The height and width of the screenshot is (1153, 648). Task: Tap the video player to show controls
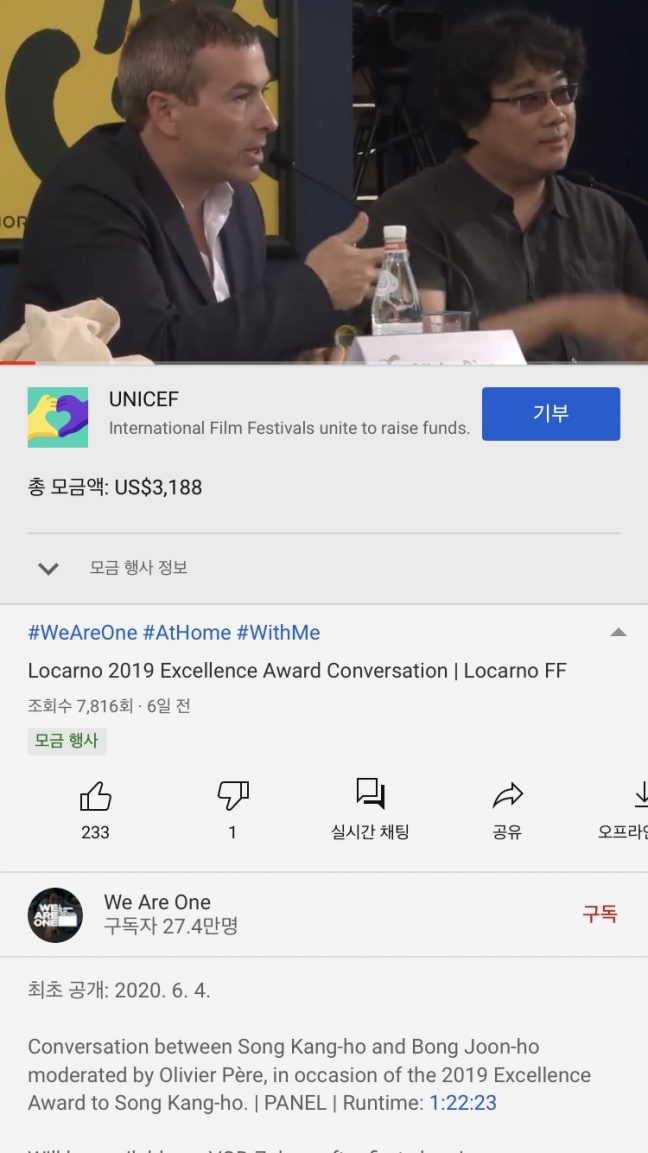pyautogui.click(x=324, y=180)
